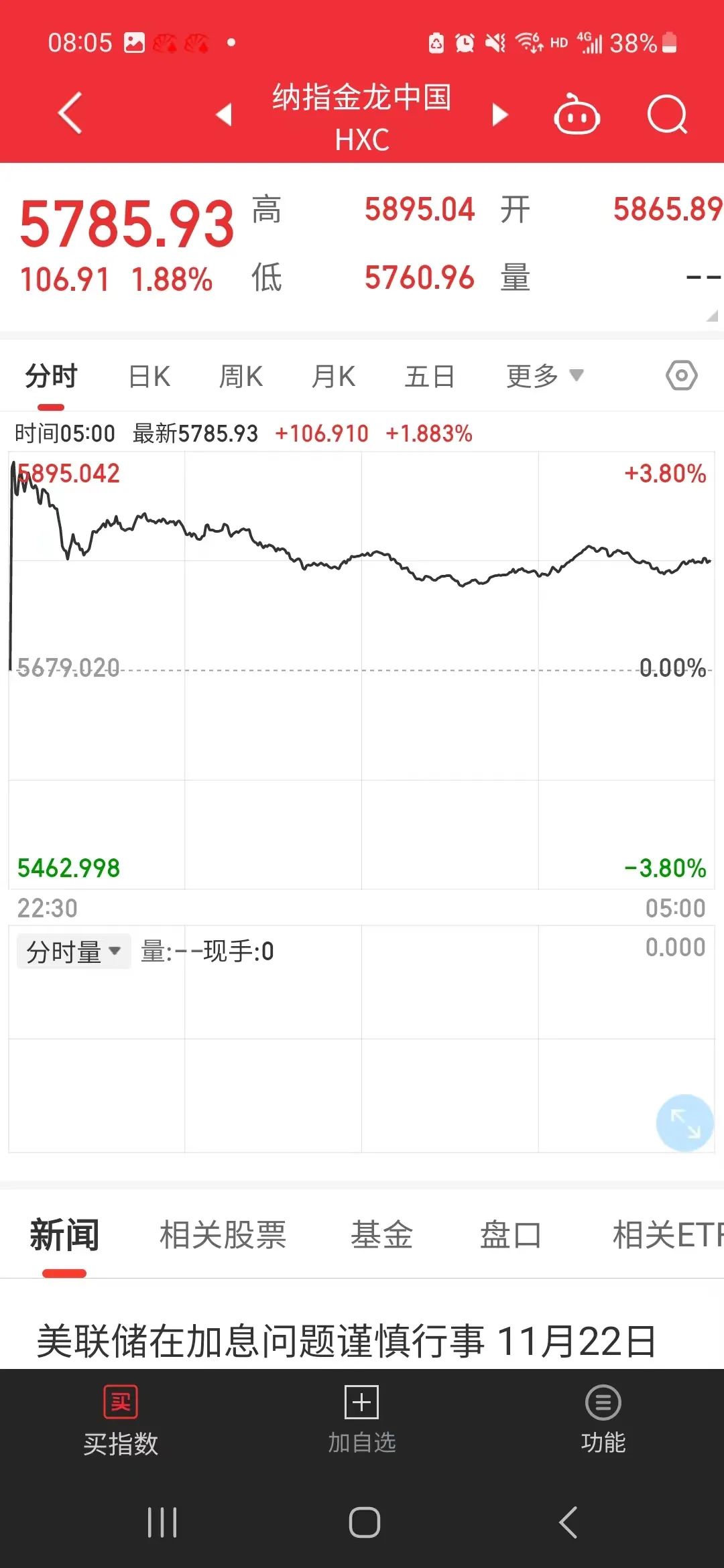Select the 周K chart tab

pyautogui.click(x=241, y=377)
